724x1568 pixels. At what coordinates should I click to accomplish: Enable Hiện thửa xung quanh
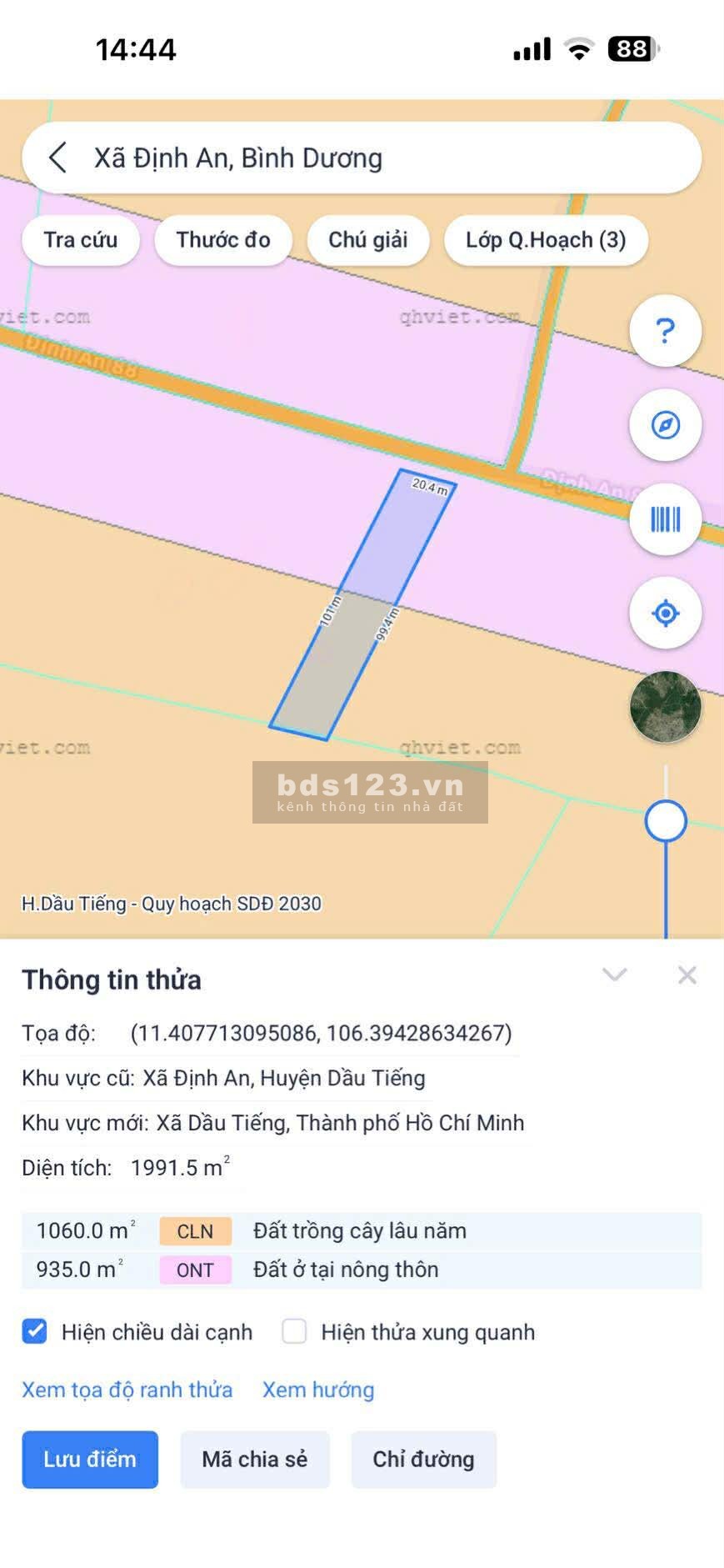293,1331
